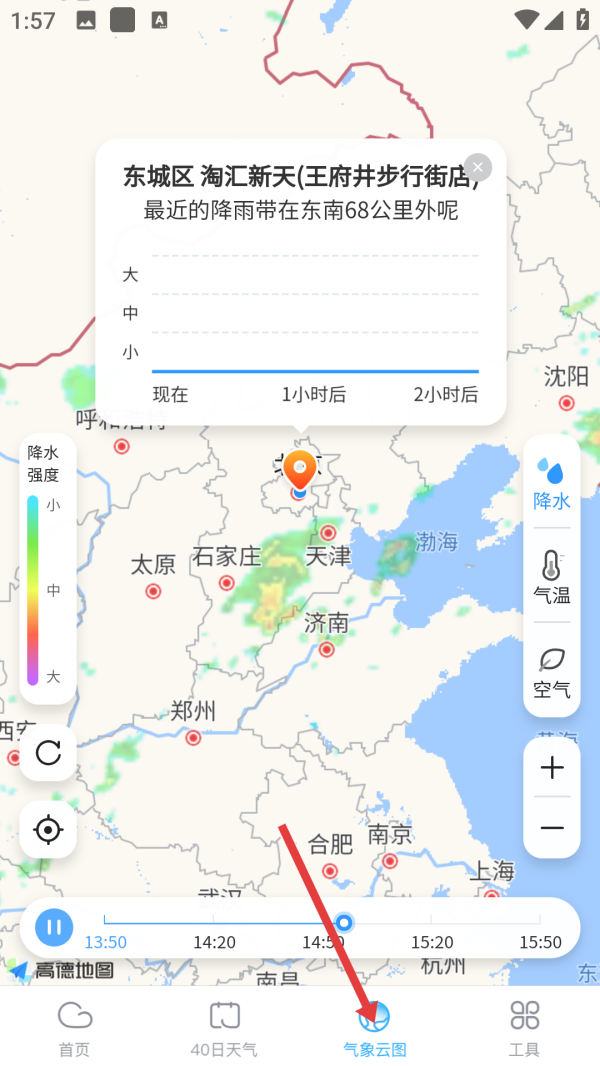Switch map to 气温 temperature layer
The image size is (600, 1066).
(x=551, y=577)
